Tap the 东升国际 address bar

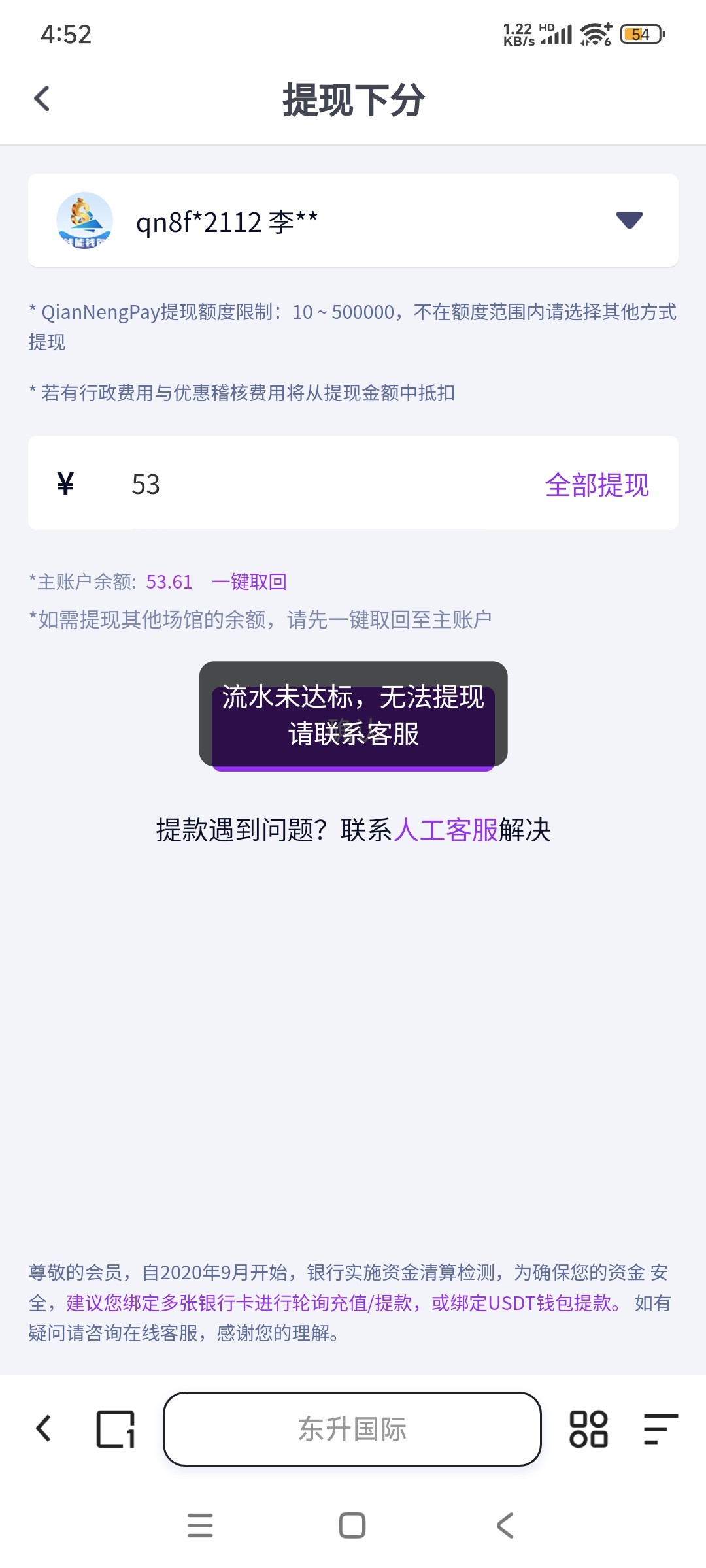click(352, 1429)
